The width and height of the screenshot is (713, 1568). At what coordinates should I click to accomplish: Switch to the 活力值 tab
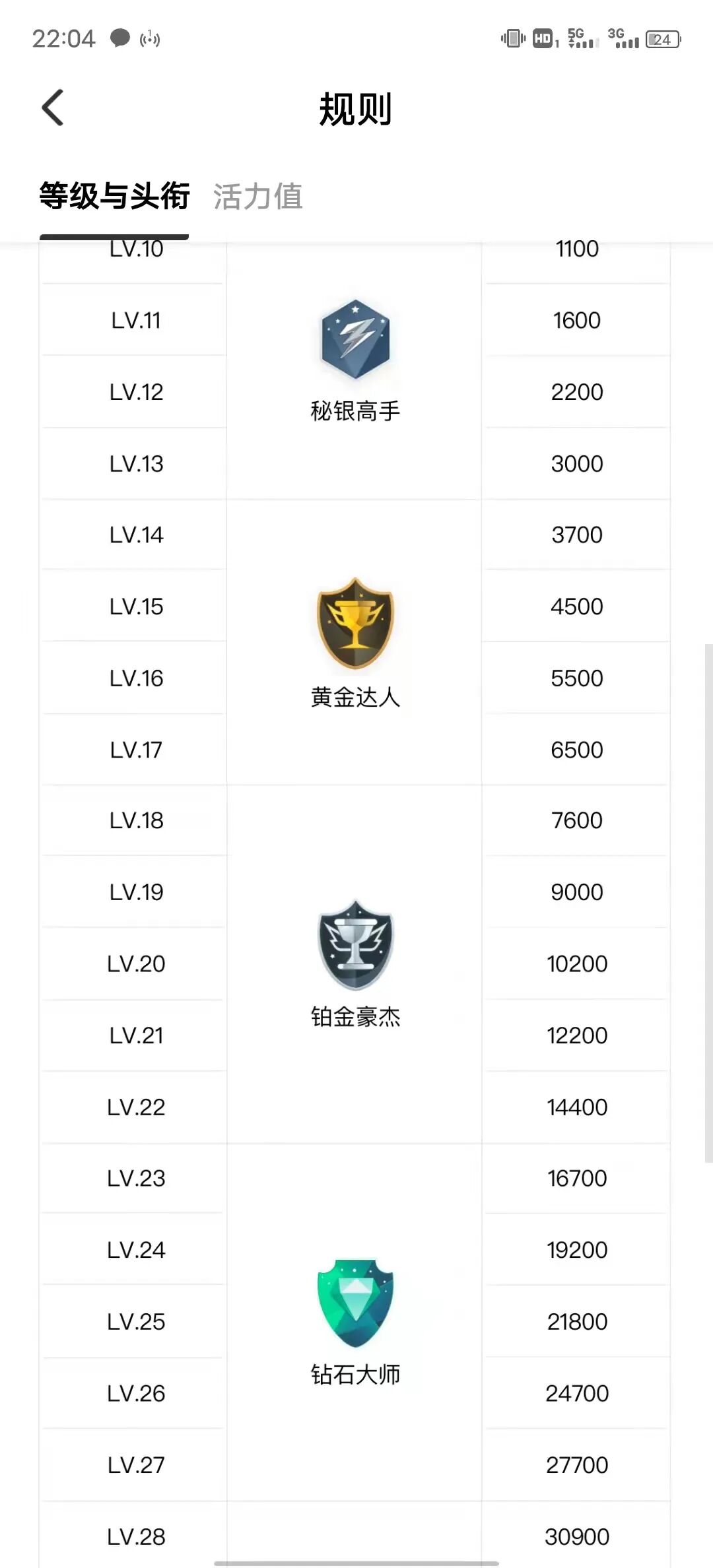click(x=257, y=197)
